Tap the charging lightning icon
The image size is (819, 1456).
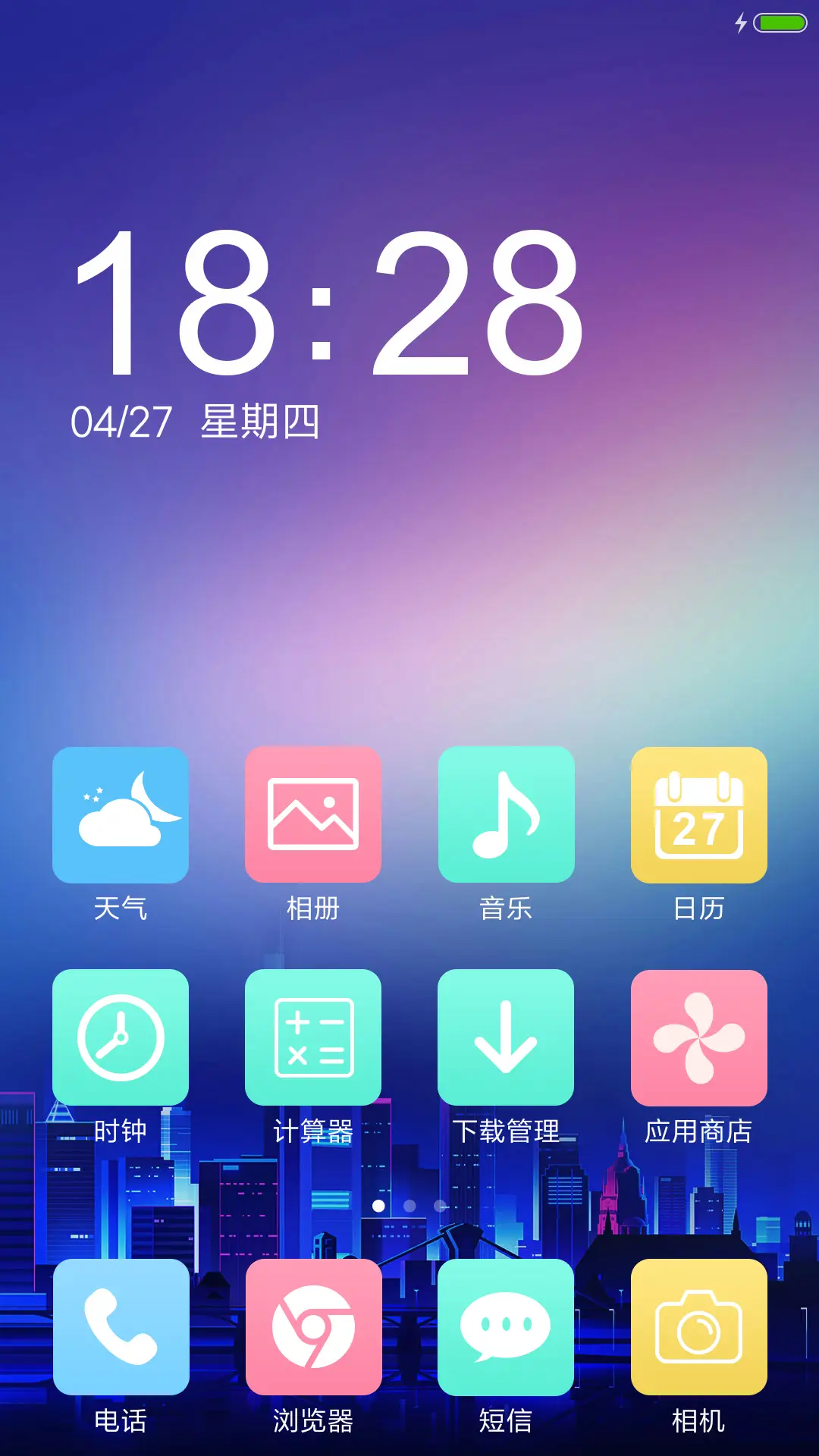741,23
